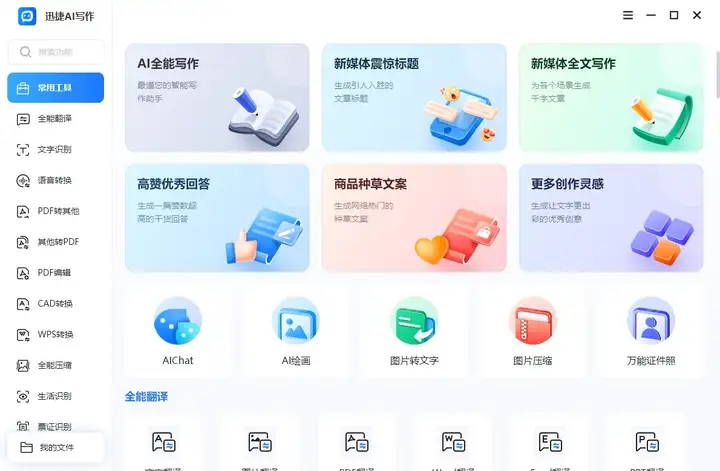Open PDF转其他 tools
This screenshot has width=720, height=471.
click(55, 211)
